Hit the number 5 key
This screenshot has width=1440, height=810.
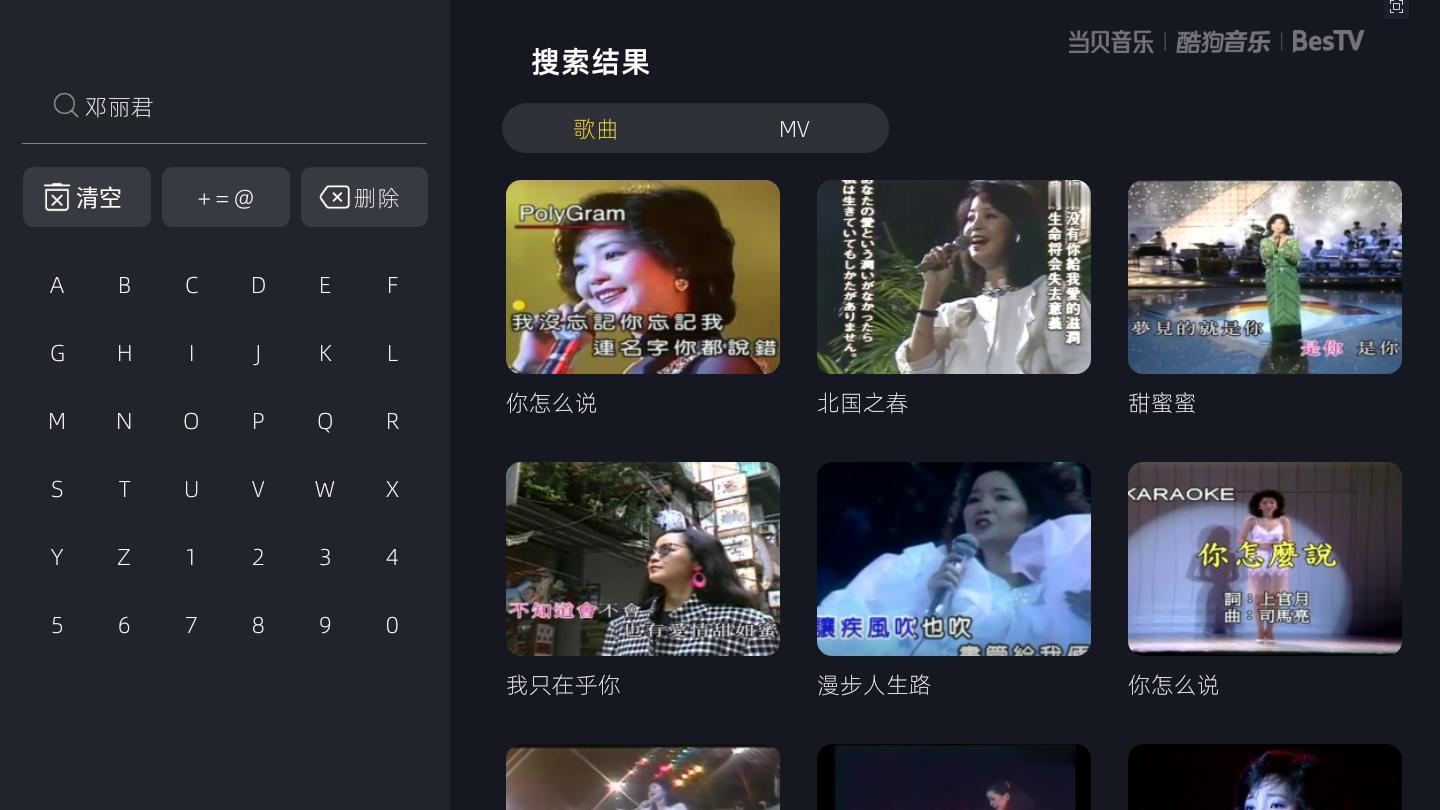57,626
